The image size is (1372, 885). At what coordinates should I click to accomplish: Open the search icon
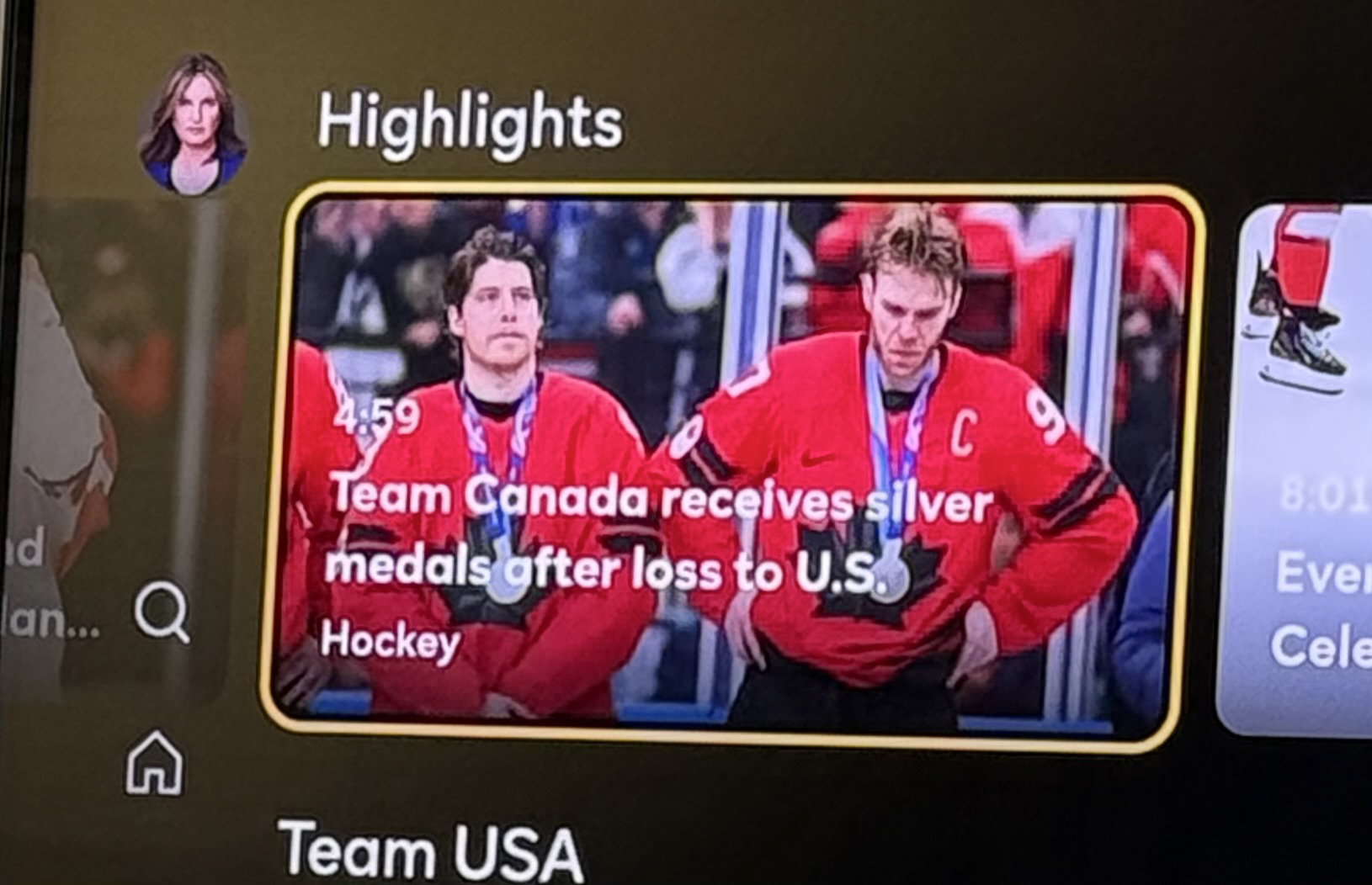click(162, 611)
